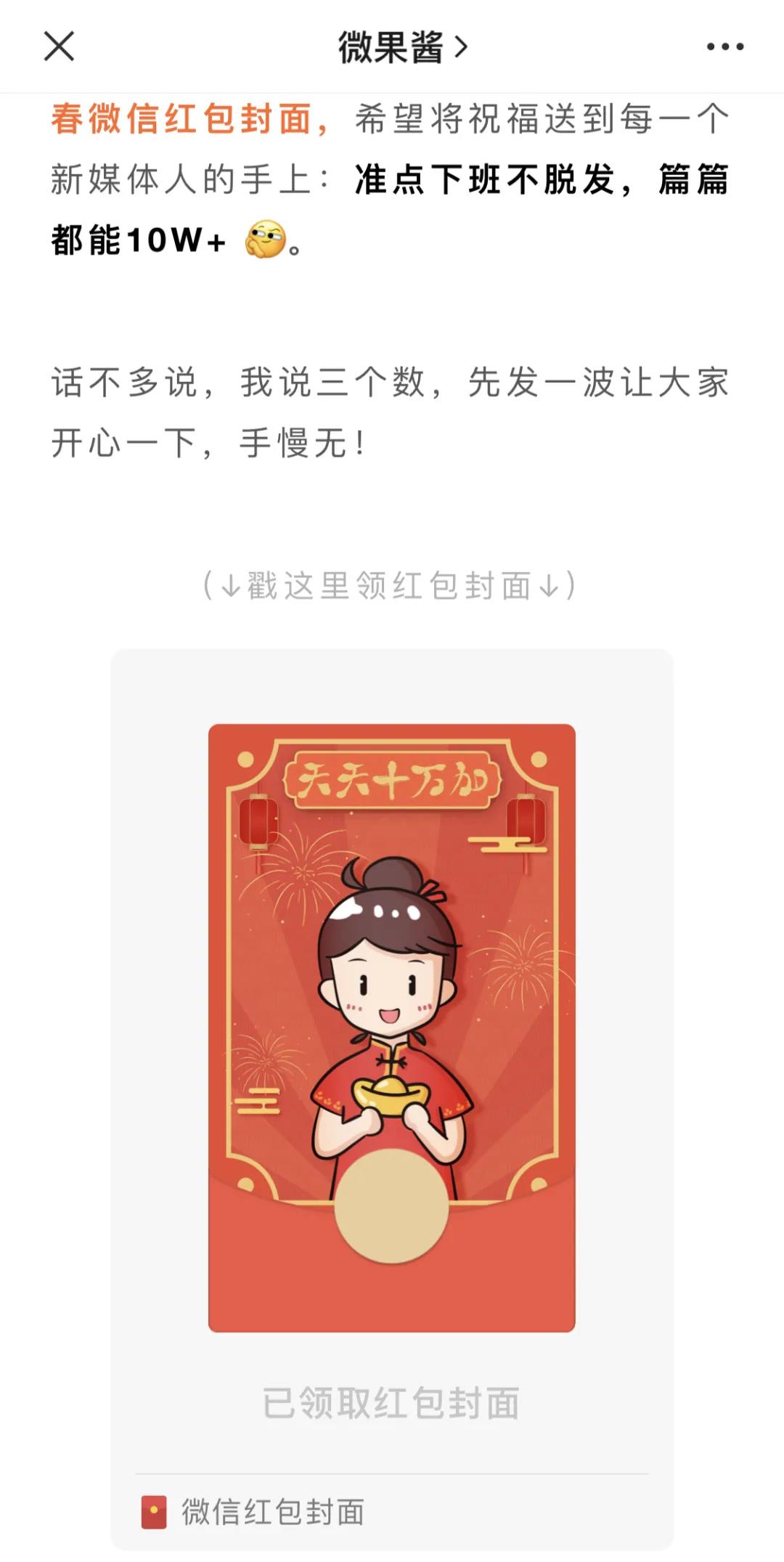Open the red envelope cover card
The height and width of the screenshot is (1562, 784).
(391, 1027)
